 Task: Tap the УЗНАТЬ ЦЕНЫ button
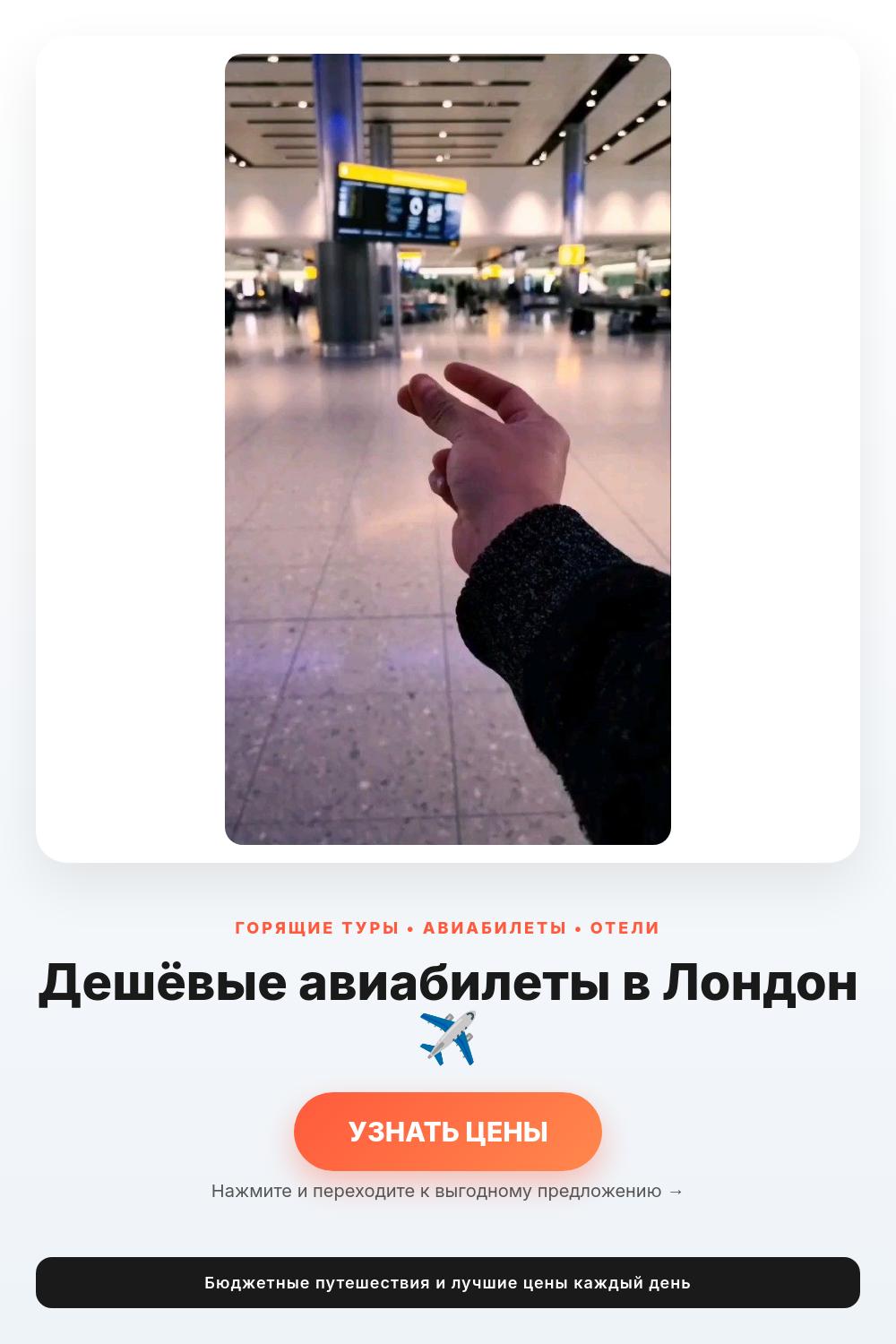click(x=448, y=1132)
